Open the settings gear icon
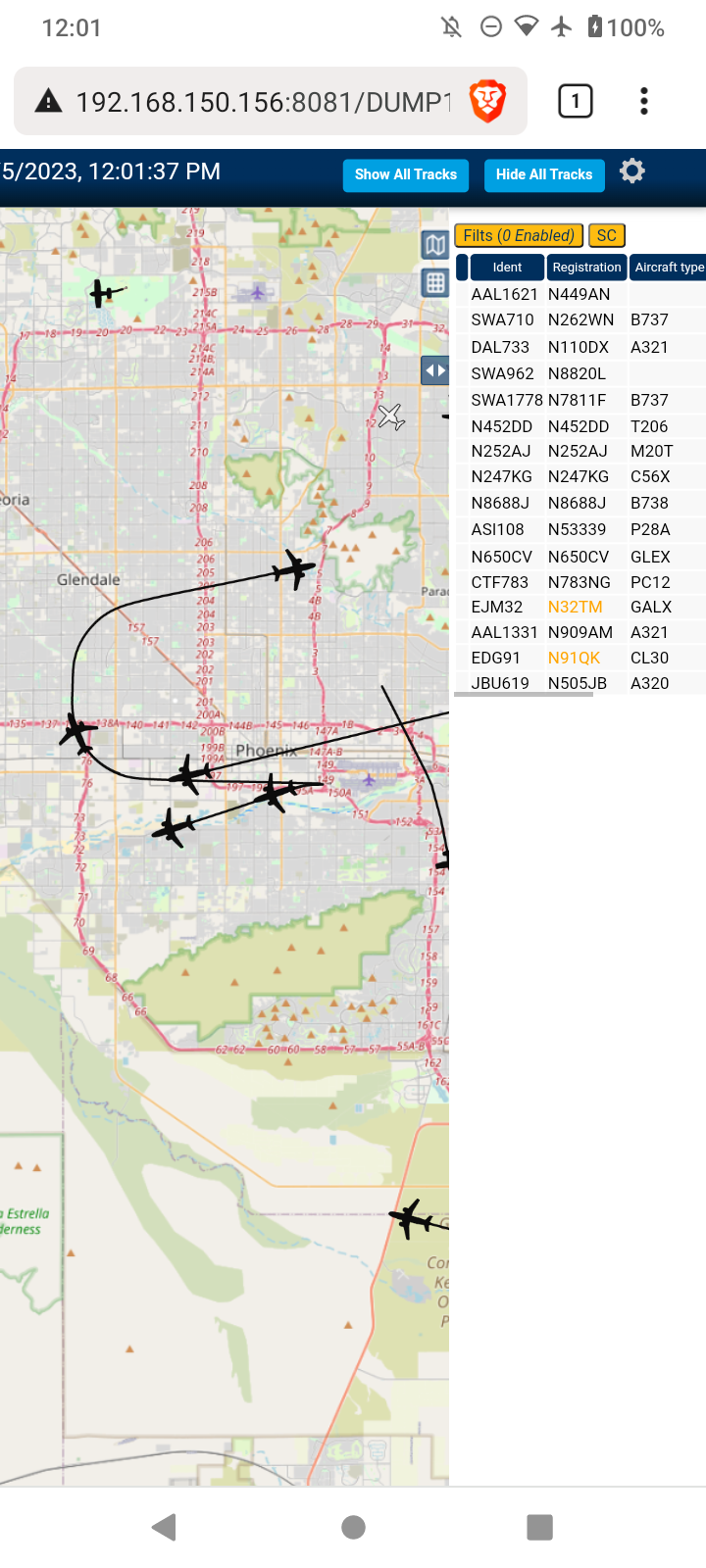Image resolution: width=706 pixels, height=1568 pixels. (632, 171)
